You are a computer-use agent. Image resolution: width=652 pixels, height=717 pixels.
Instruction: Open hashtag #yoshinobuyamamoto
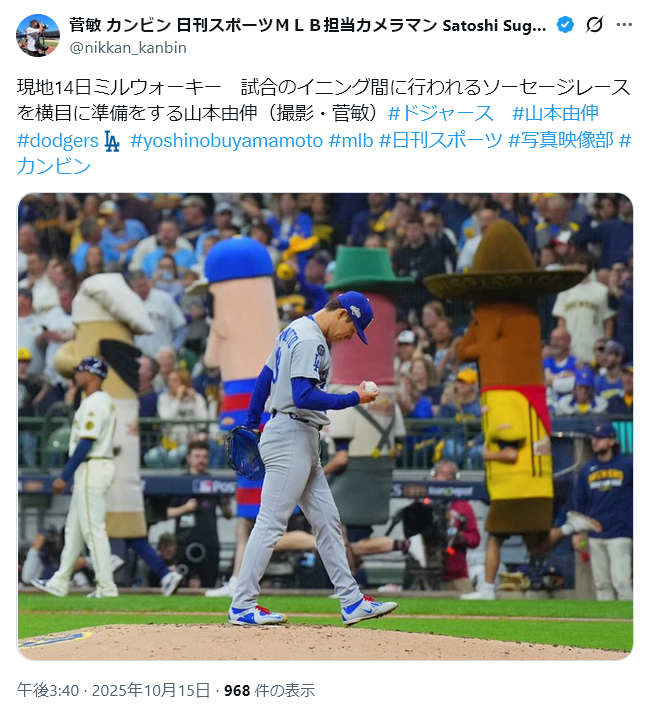[226, 140]
